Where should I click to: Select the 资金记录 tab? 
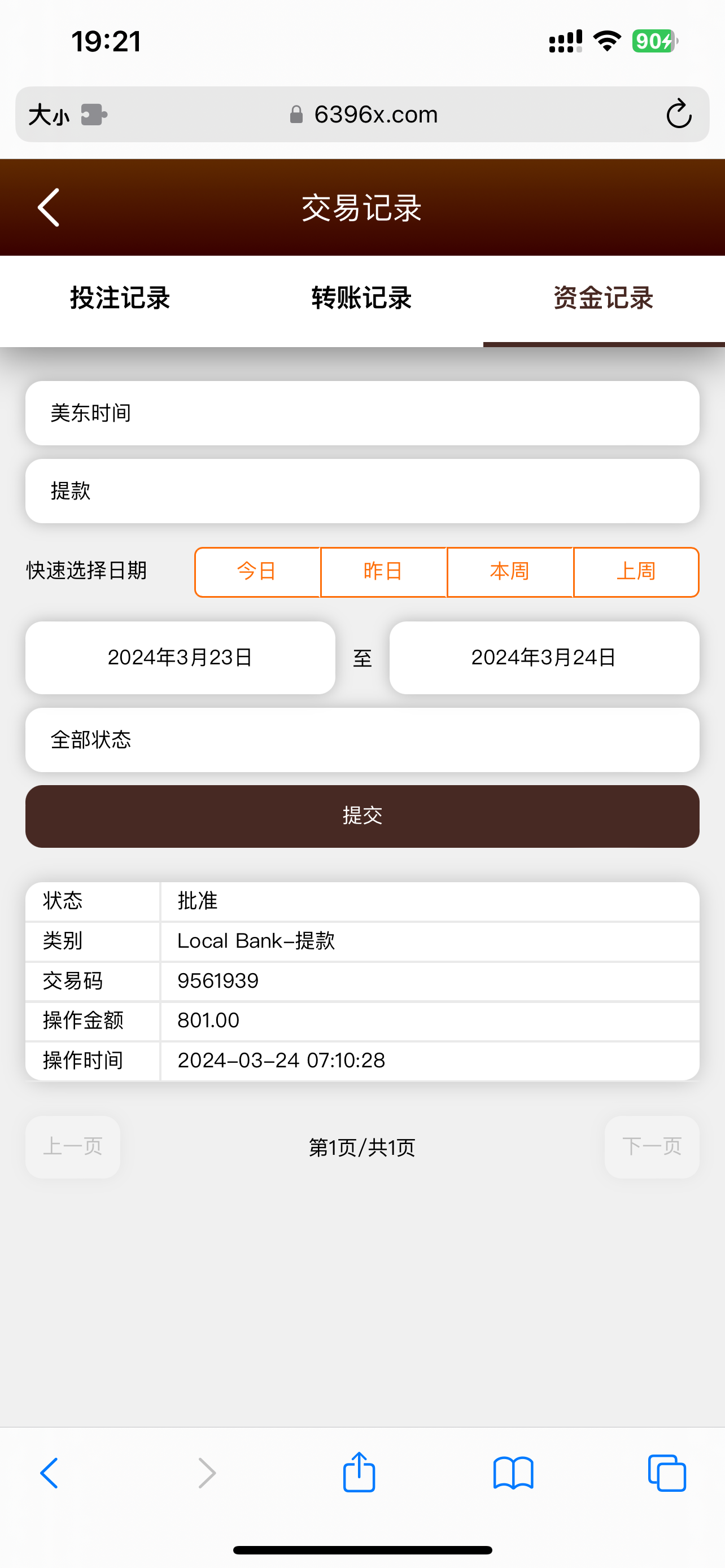click(x=603, y=298)
